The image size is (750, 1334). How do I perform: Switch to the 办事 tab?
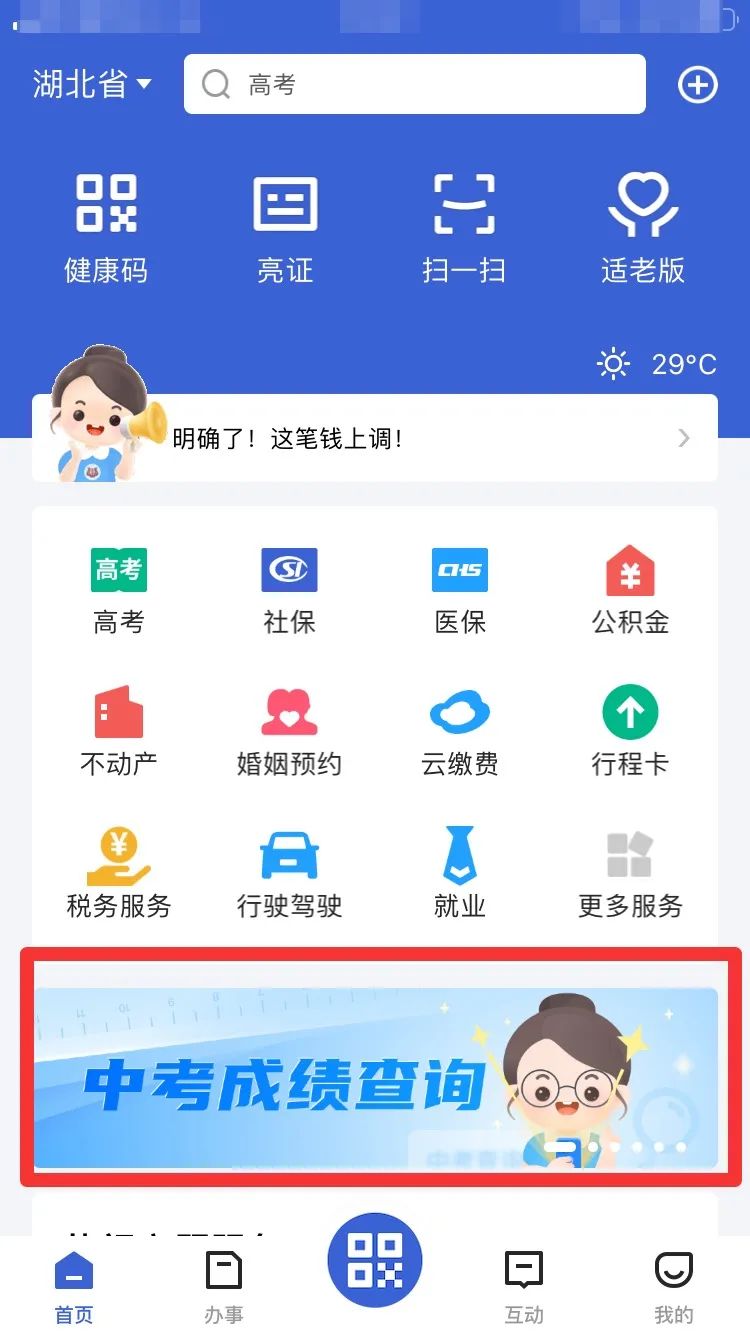click(224, 1285)
